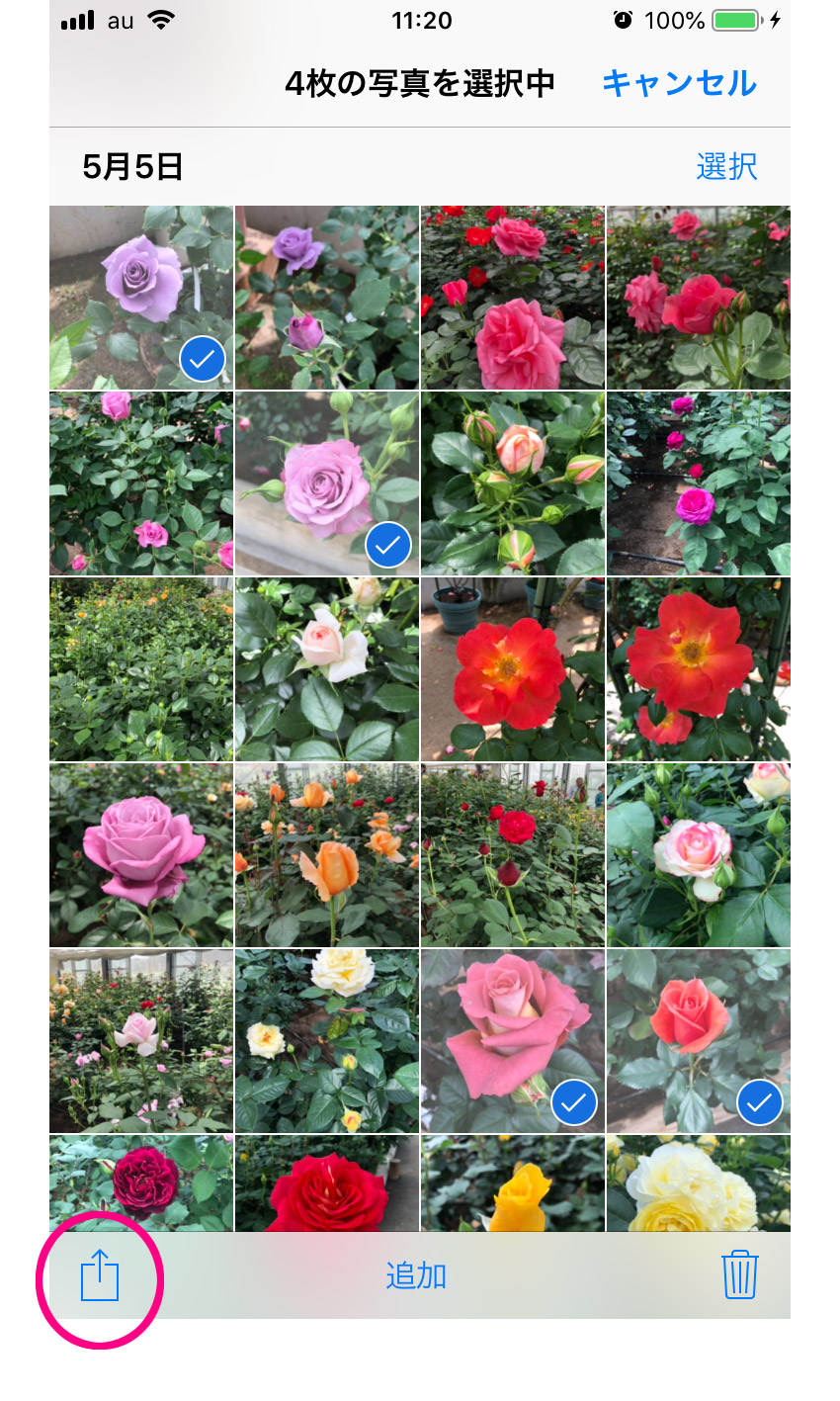Viewport: 840px width, 1401px height.
Task: Cancel selection with キャンセル
Action: [679, 84]
